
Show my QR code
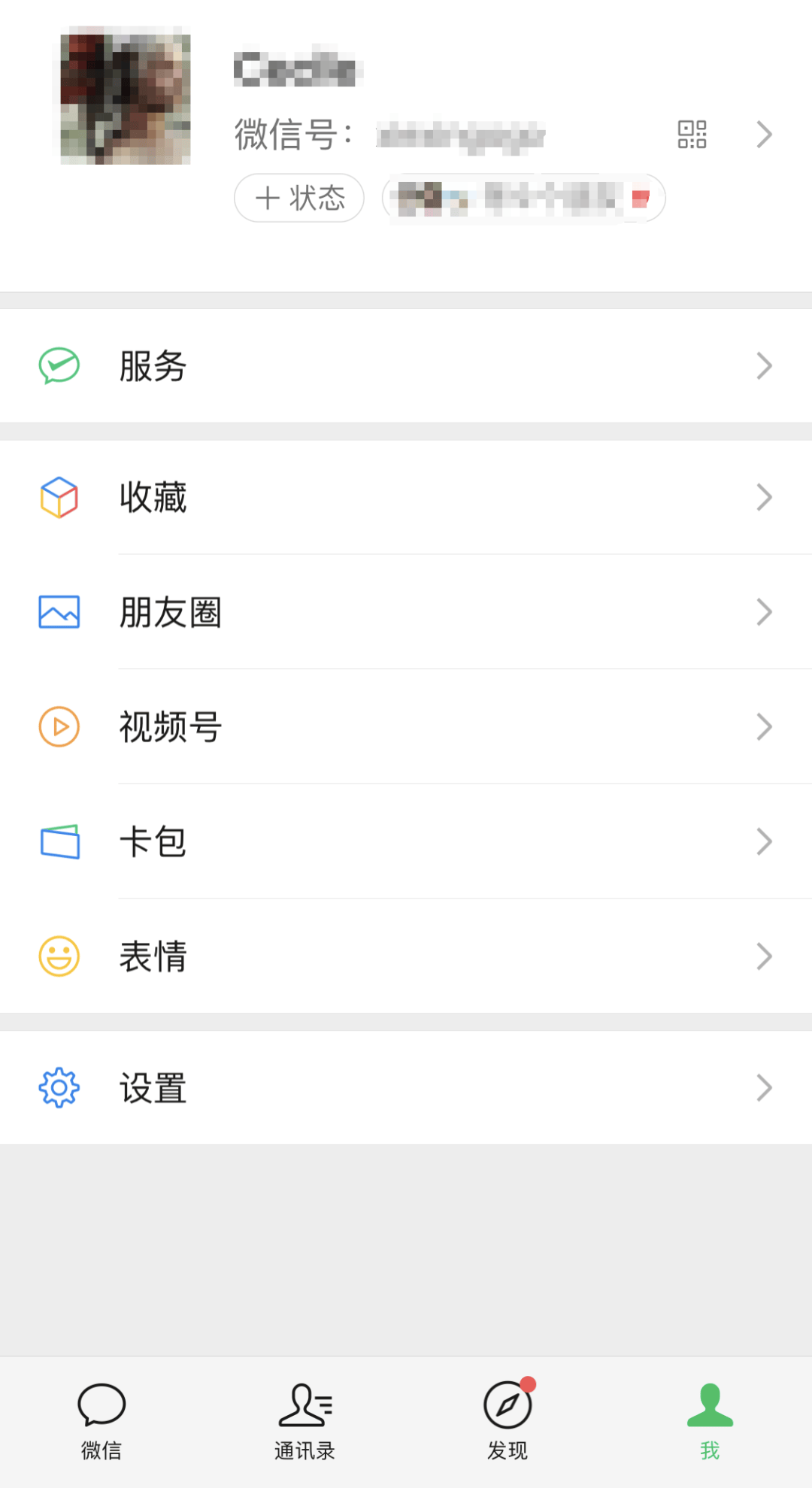(x=692, y=134)
